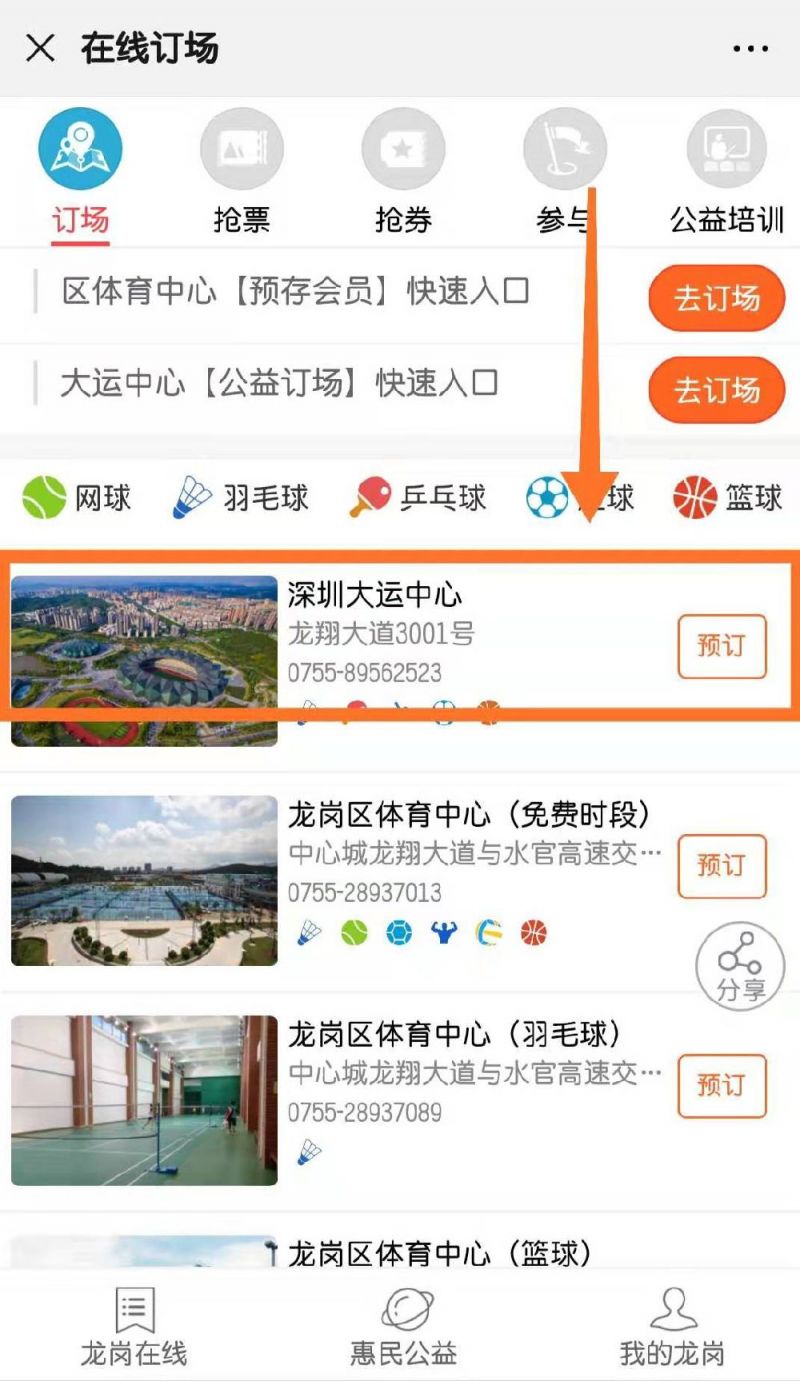
Task: Book 深圳大运中心 with 预订
Action: point(721,646)
